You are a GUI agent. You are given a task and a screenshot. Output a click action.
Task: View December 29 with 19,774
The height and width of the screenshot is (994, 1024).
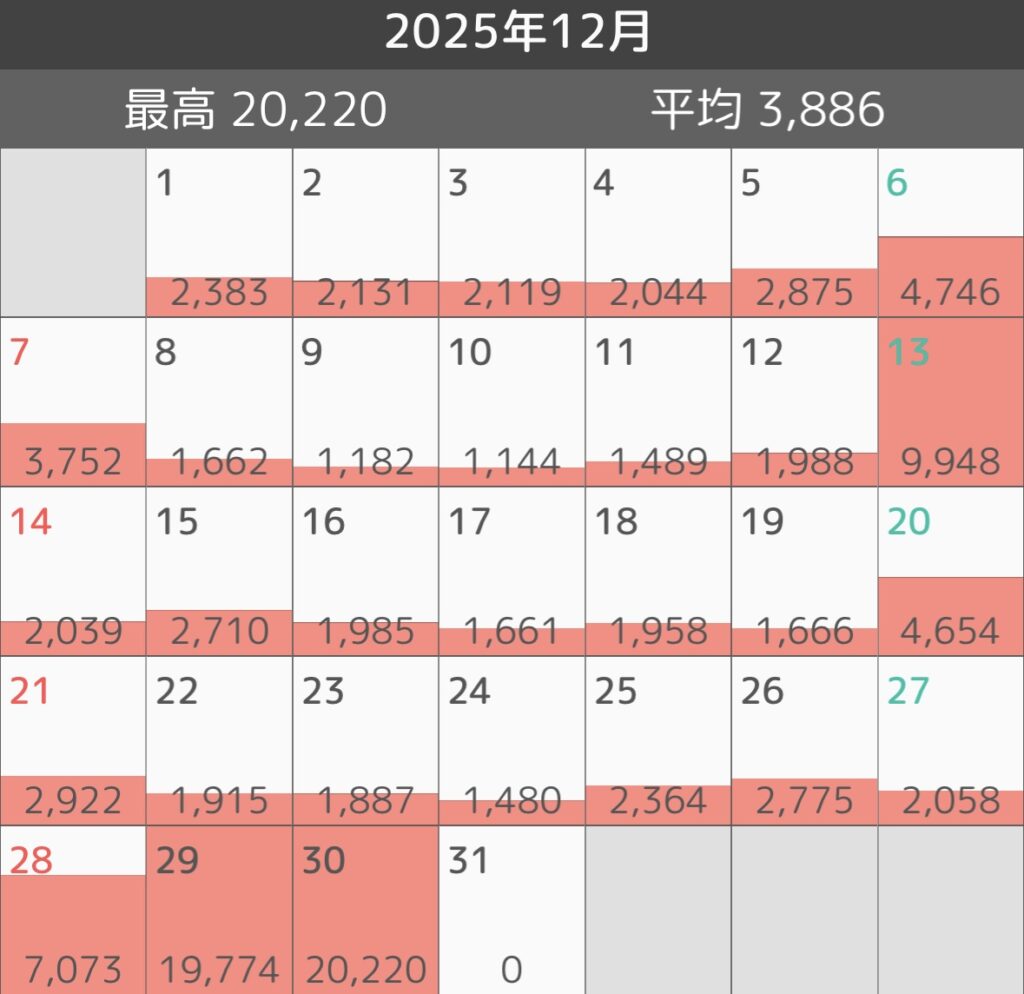[219, 909]
